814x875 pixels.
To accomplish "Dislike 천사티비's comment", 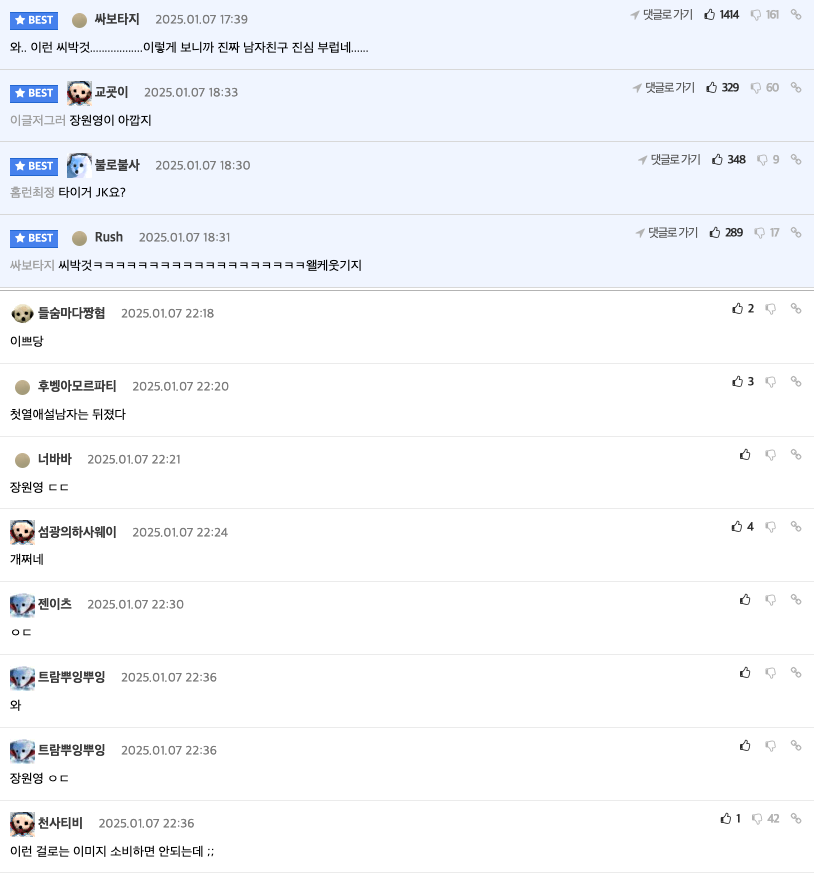I will point(757,819).
